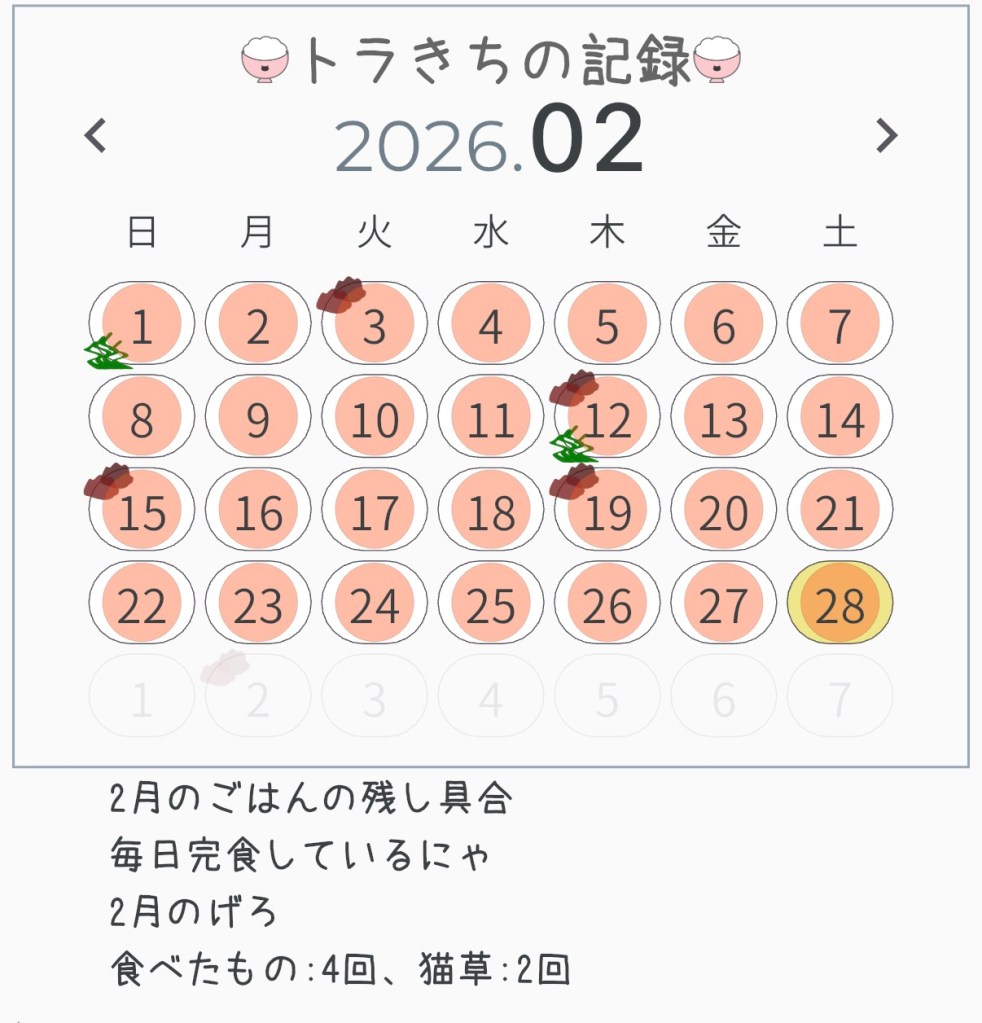Open the record for February 3
The height and width of the screenshot is (1023, 982).
(374, 324)
